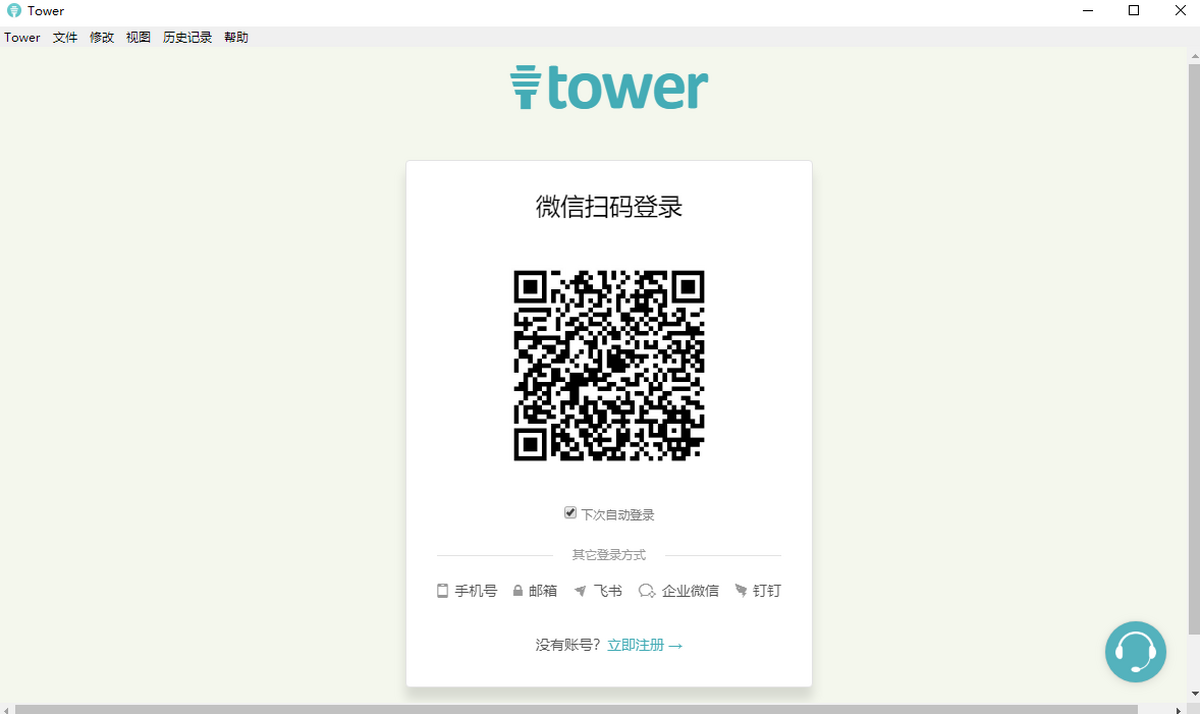Open the 帮助 menu

(x=236, y=37)
